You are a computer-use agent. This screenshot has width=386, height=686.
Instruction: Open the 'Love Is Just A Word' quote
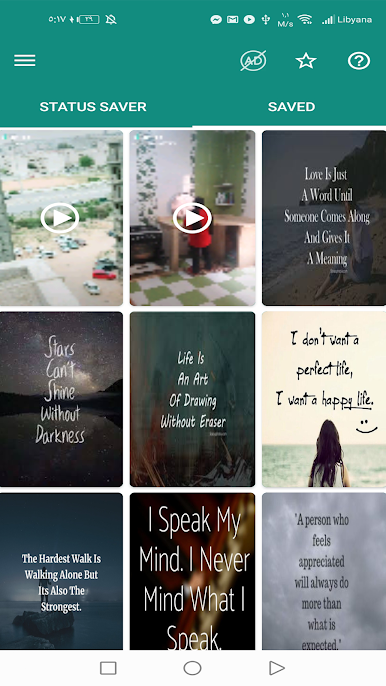point(324,217)
